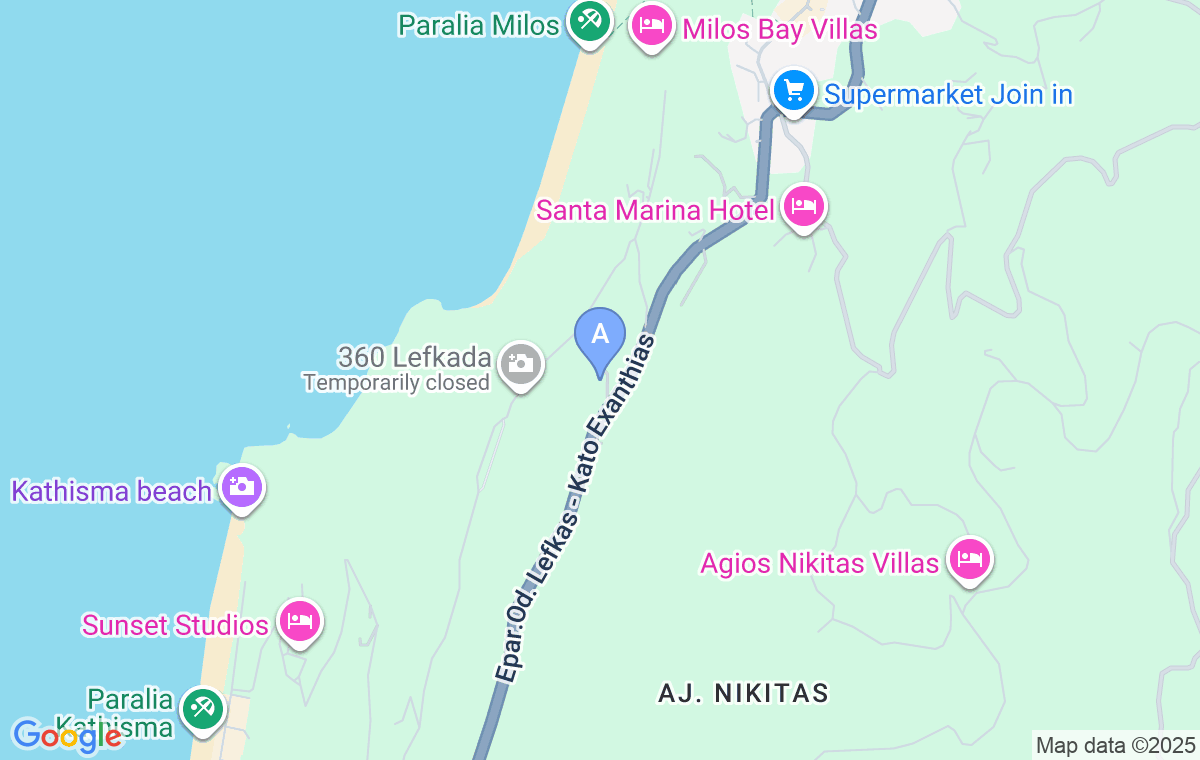This screenshot has height=760, width=1200.
Task: Select the Paralia Milos beach marker
Action: click(x=590, y=21)
